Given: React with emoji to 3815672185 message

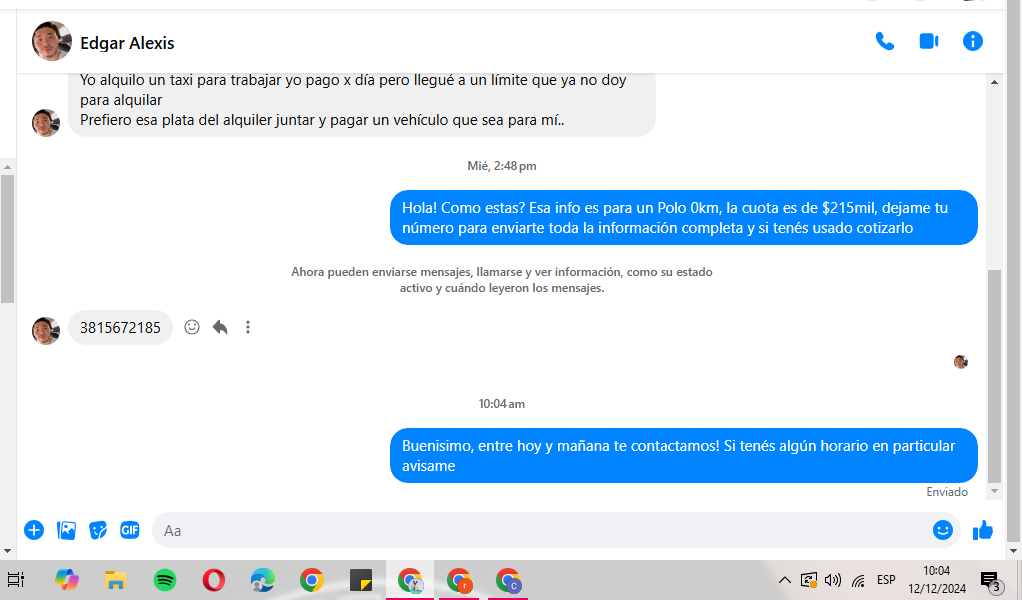Looking at the screenshot, I should [192, 327].
